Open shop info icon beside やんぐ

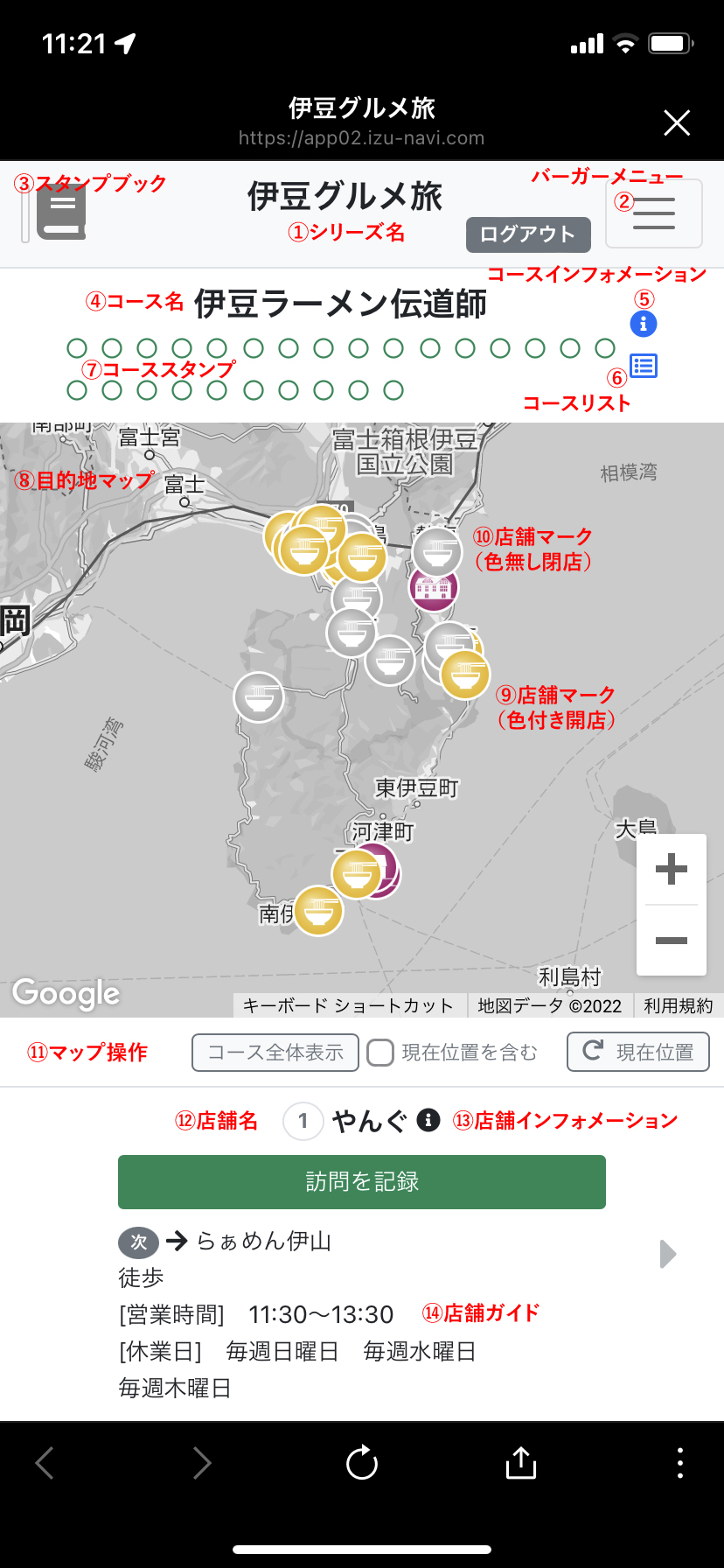point(428,1120)
